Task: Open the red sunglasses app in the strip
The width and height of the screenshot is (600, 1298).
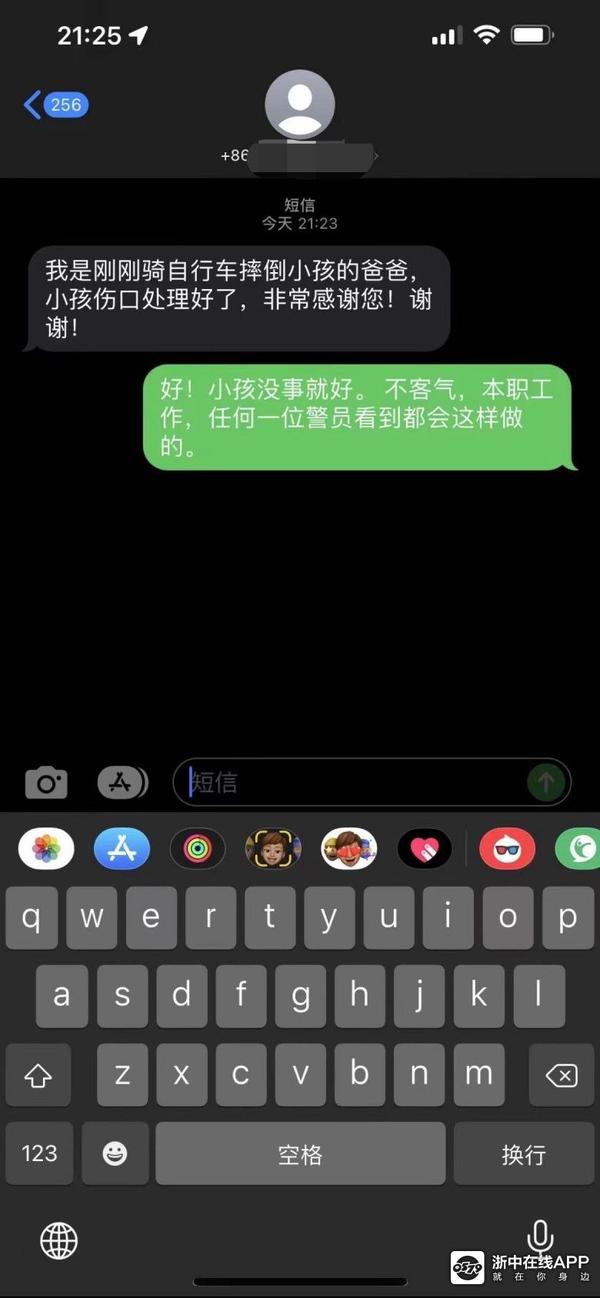Action: (x=507, y=849)
